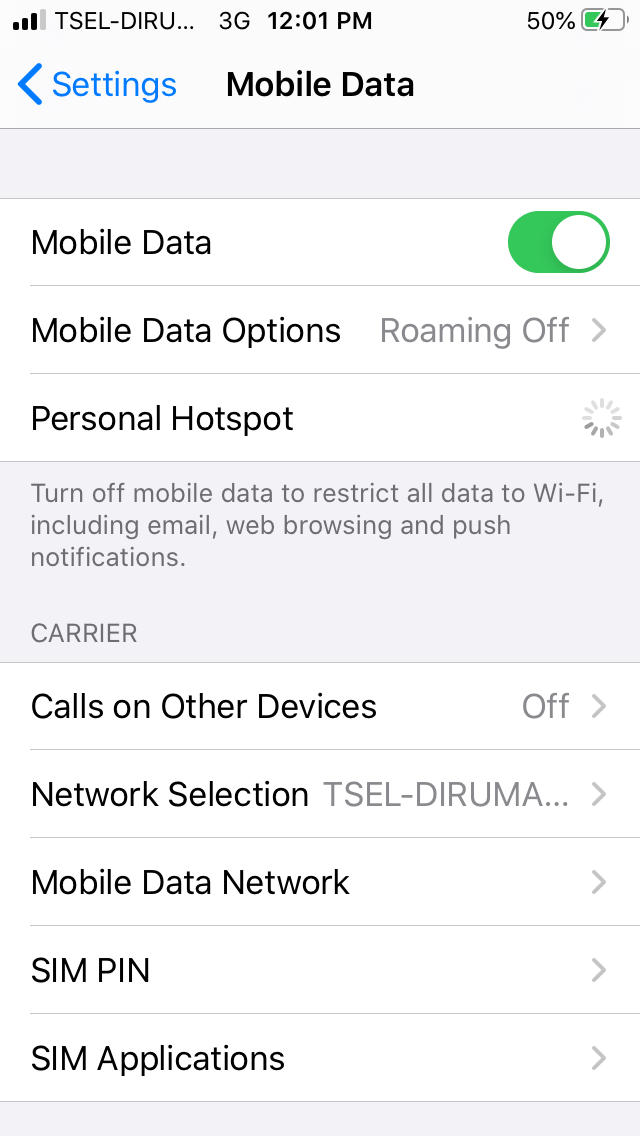Open Mobile Data Options

coord(320,330)
